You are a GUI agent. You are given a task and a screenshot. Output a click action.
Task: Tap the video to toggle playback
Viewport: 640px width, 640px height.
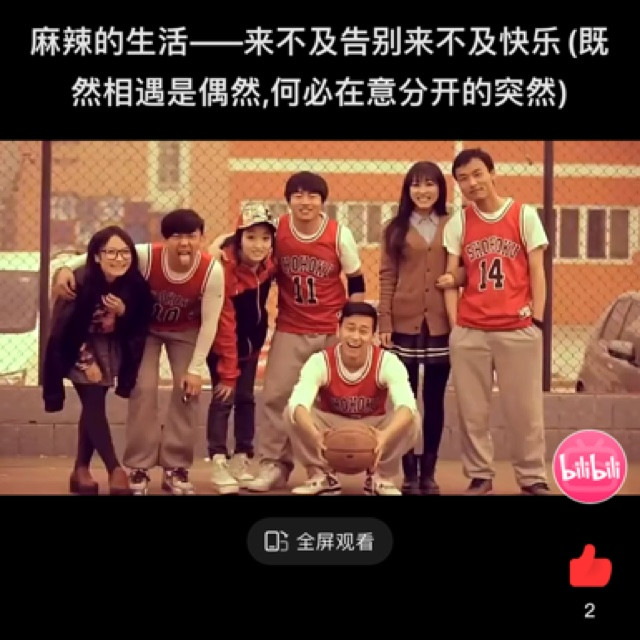pyautogui.click(x=320, y=318)
